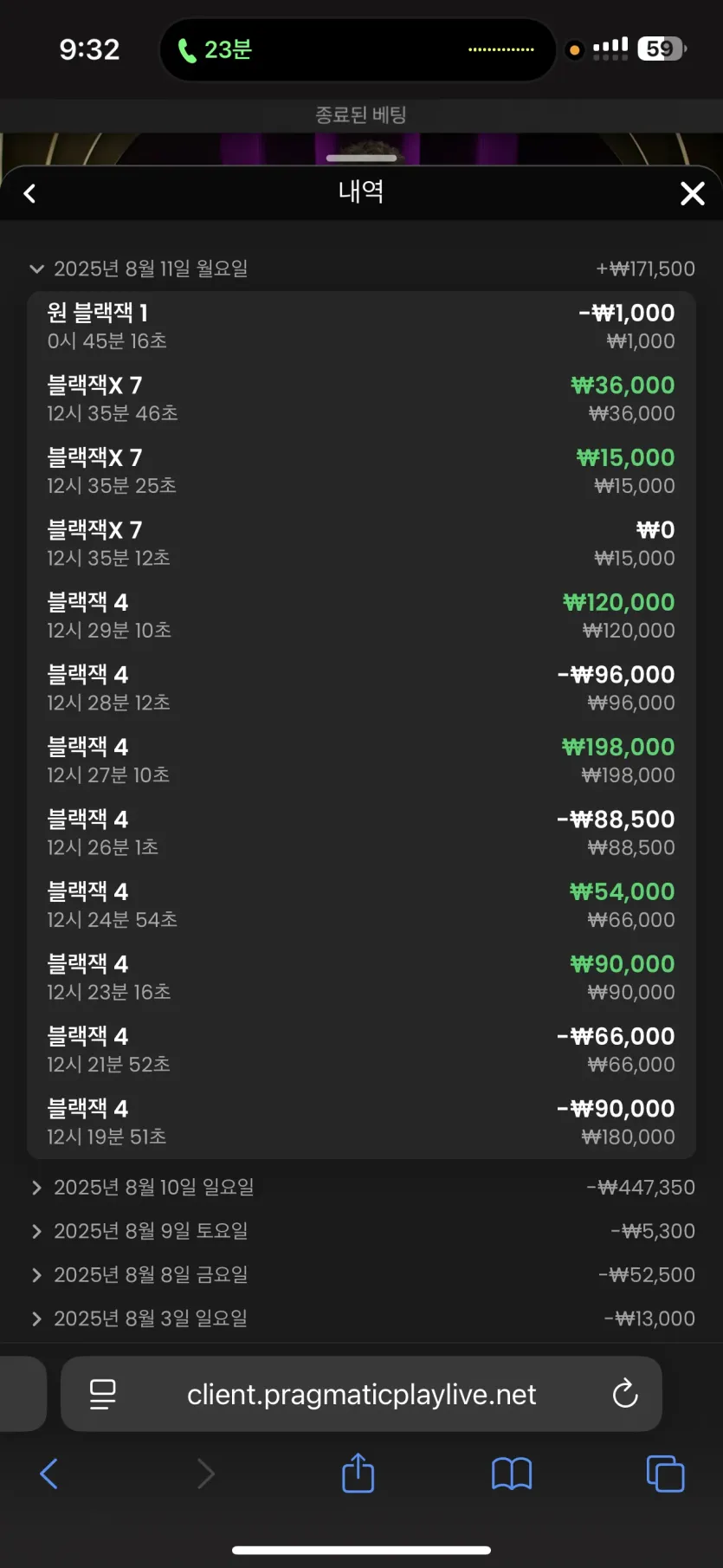Go back from the 내역 panel
Screen dimensions: 723x1568
coord(30,193)
